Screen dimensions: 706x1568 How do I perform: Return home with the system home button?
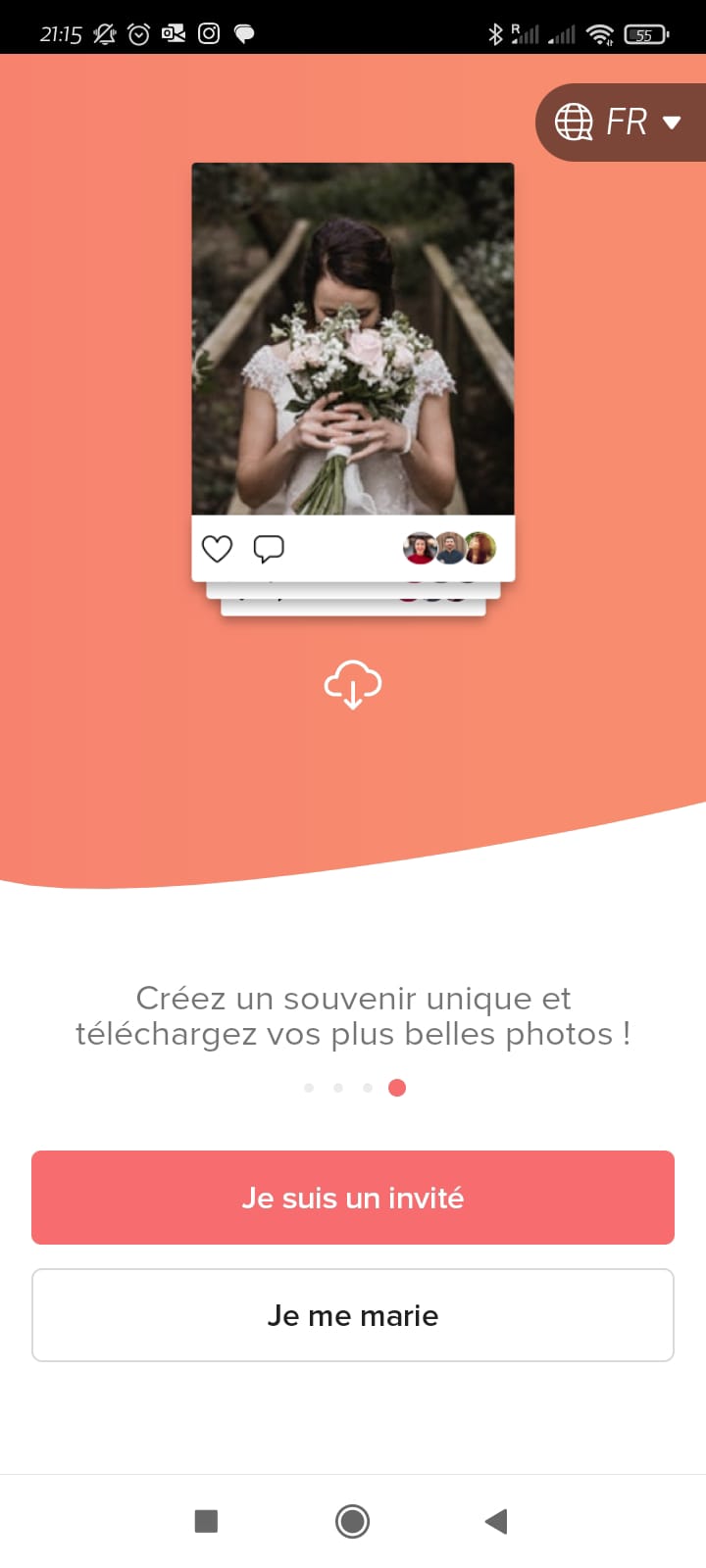pos(353,1521)
